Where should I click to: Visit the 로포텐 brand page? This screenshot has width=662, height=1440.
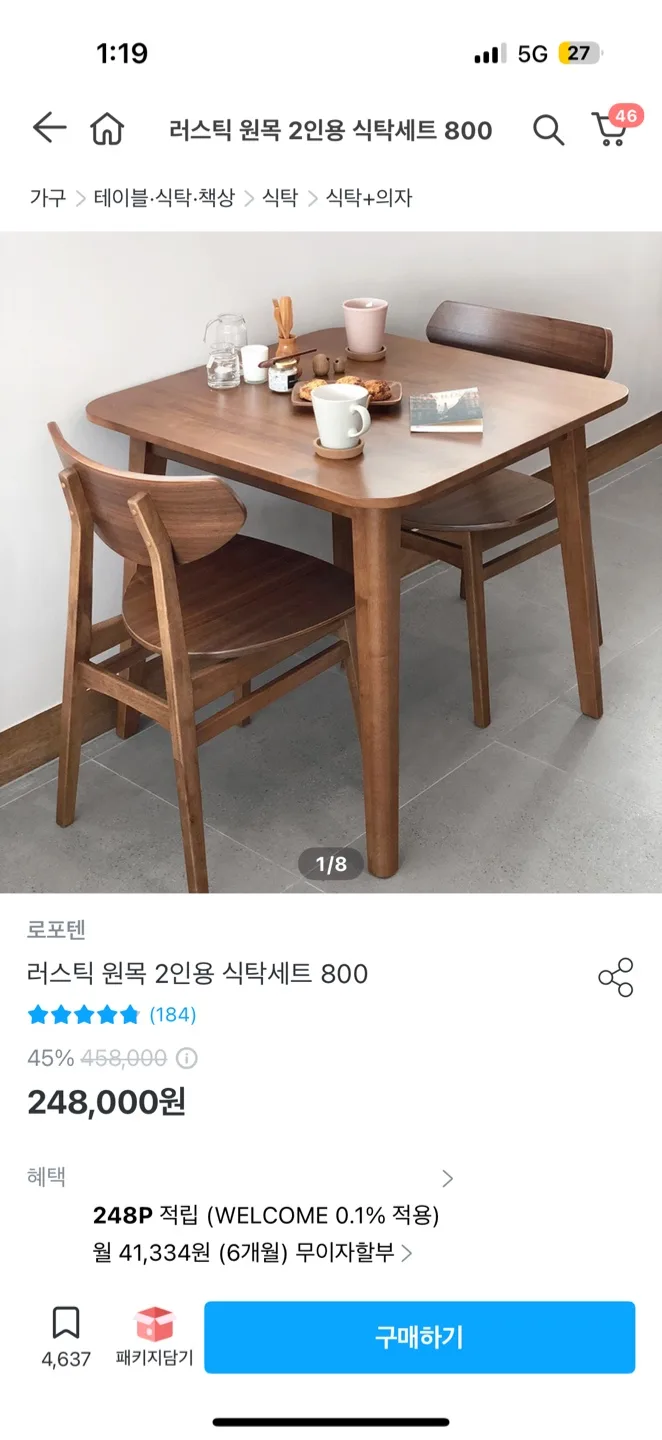point(57,929)
